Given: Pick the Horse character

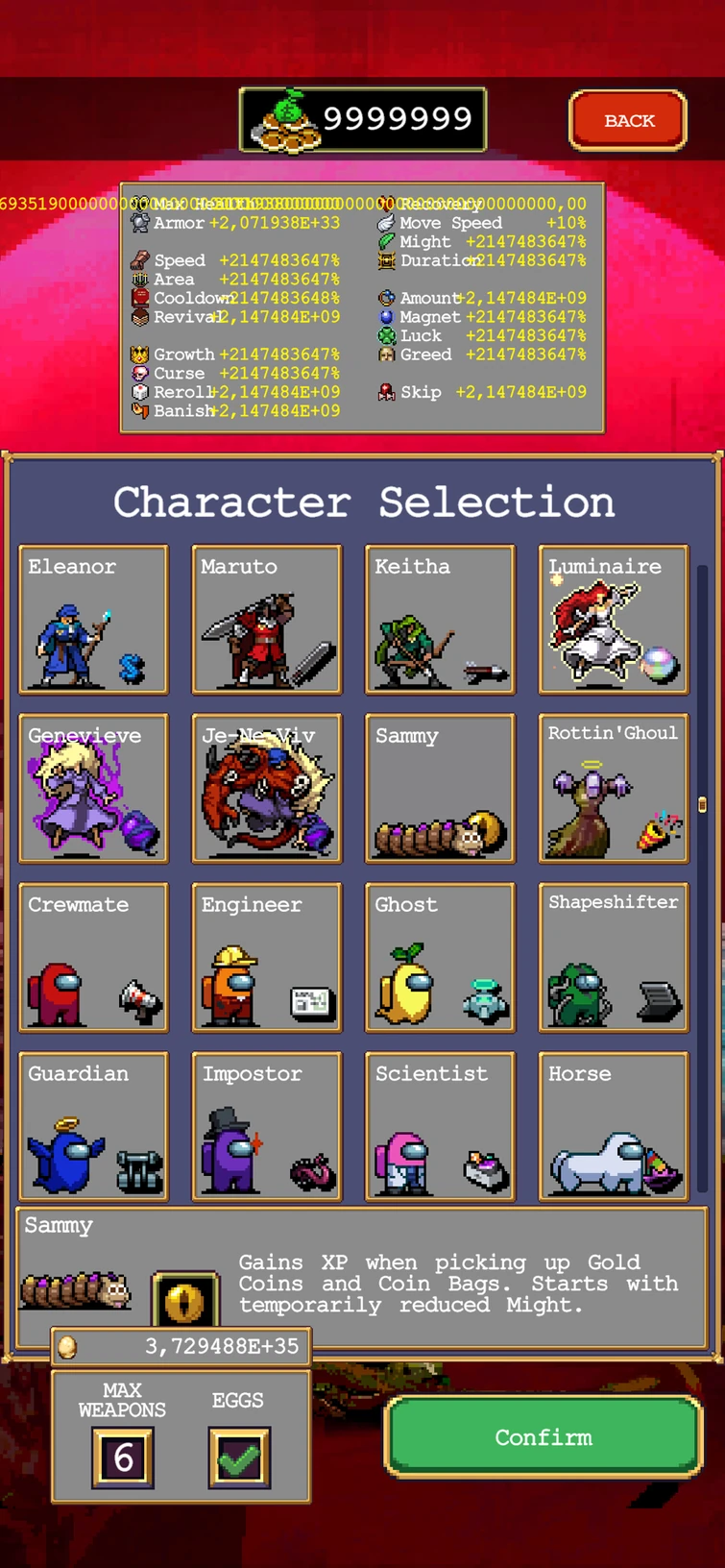Looking at the screenshot, I should coord(614,1126).
